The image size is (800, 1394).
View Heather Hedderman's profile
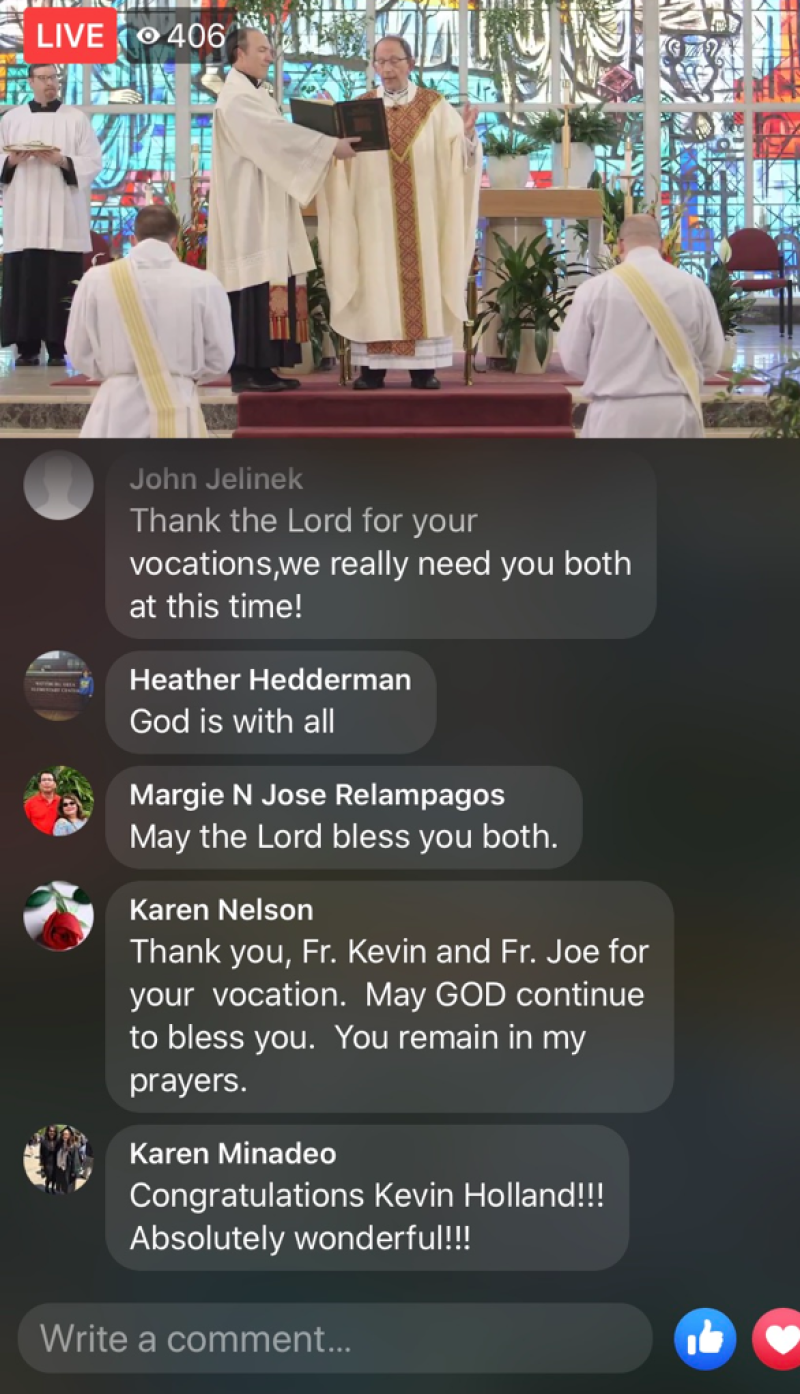[270, 680]
